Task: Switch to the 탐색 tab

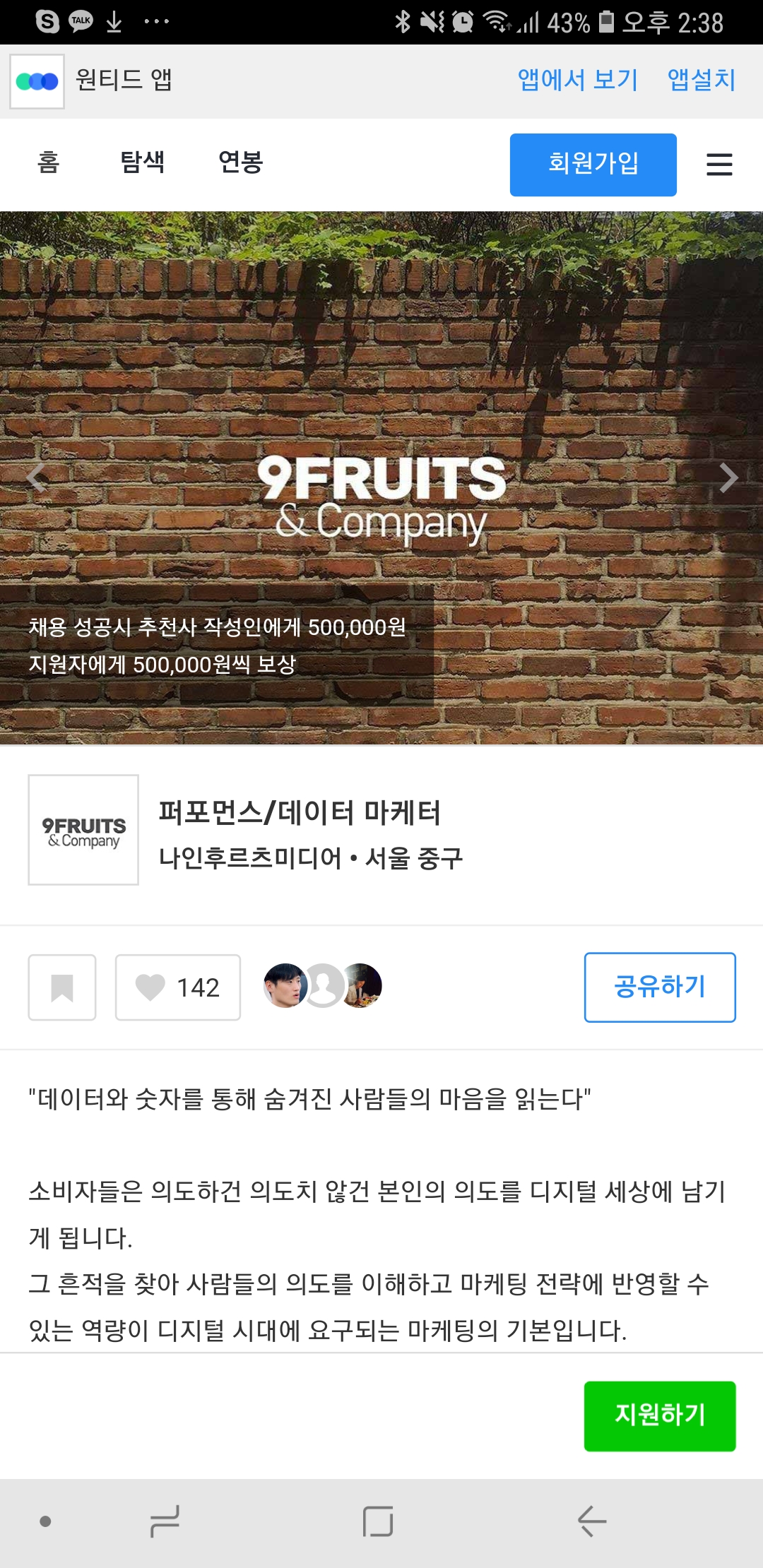Action: [142, 162]
